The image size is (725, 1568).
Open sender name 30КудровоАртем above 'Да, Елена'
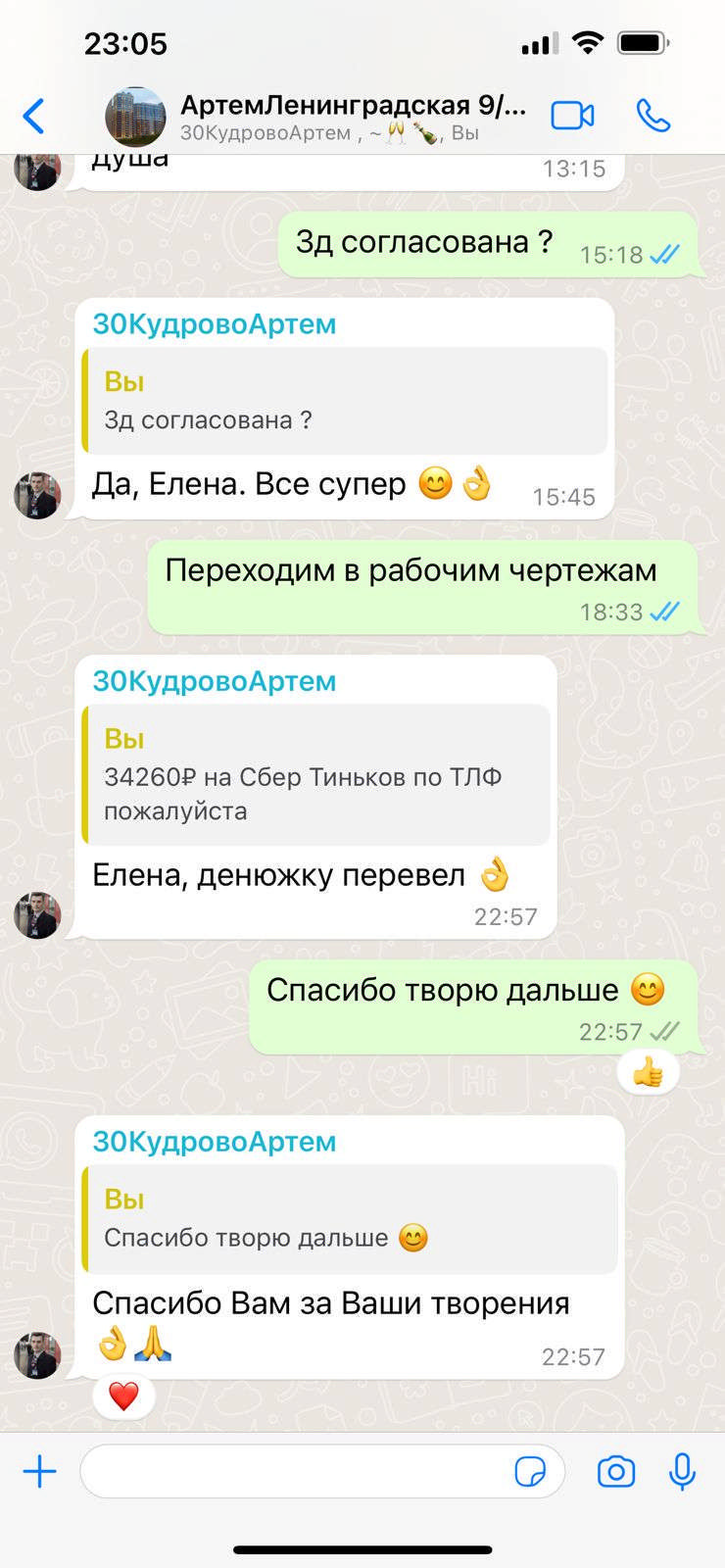[x=214, y=324]
